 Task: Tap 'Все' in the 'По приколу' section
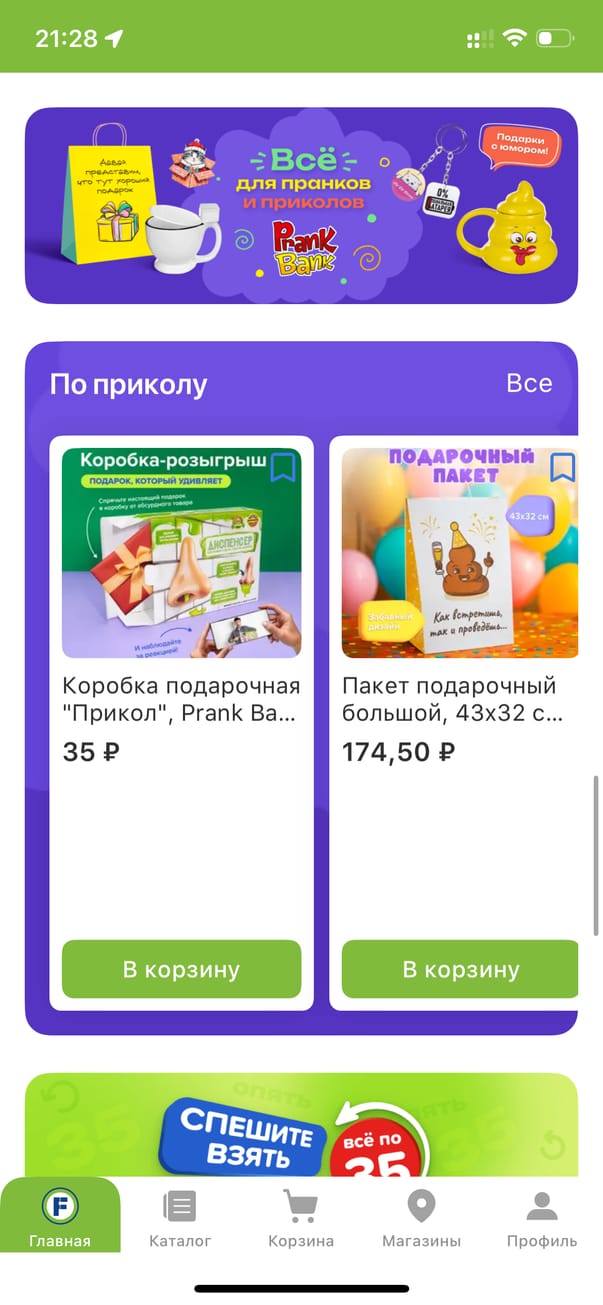pos(529,384)
